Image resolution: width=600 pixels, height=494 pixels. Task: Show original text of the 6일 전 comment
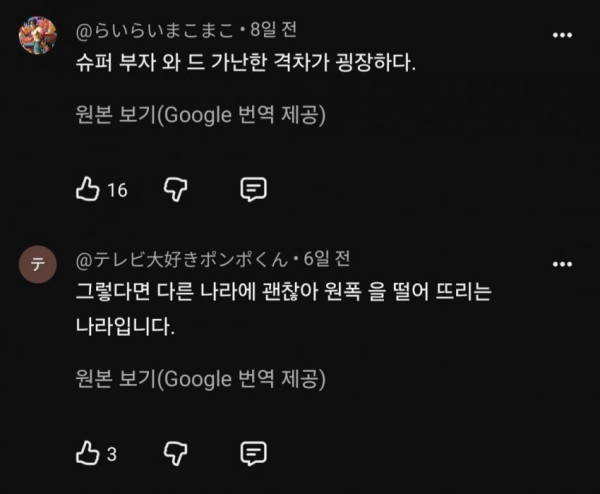(201, 378)
